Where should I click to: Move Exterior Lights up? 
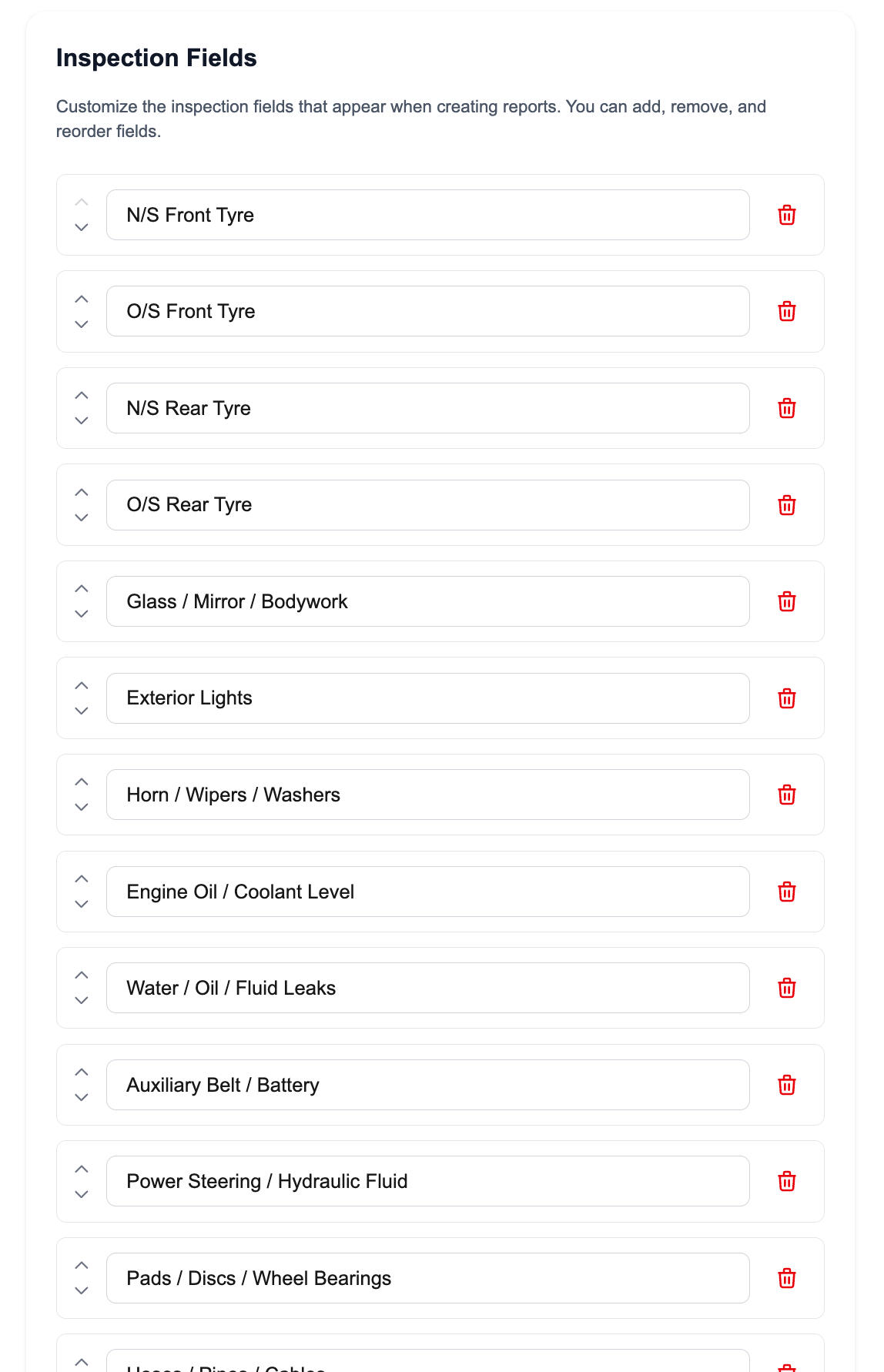pos(82,685)
